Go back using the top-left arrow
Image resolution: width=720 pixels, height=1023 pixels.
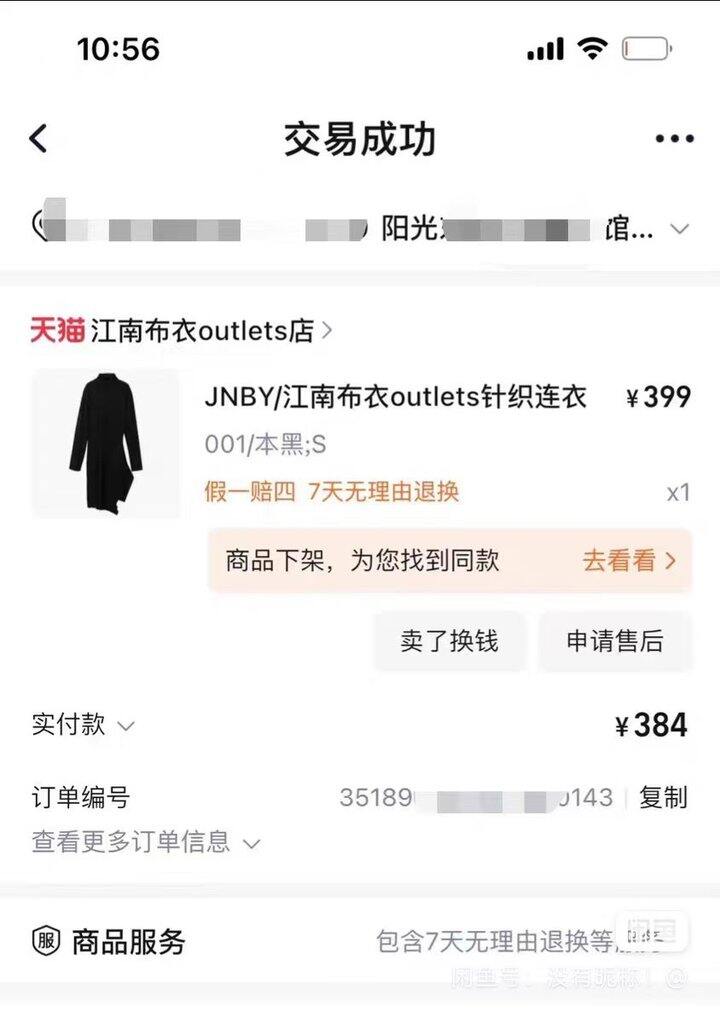click(x=39, y=139)
